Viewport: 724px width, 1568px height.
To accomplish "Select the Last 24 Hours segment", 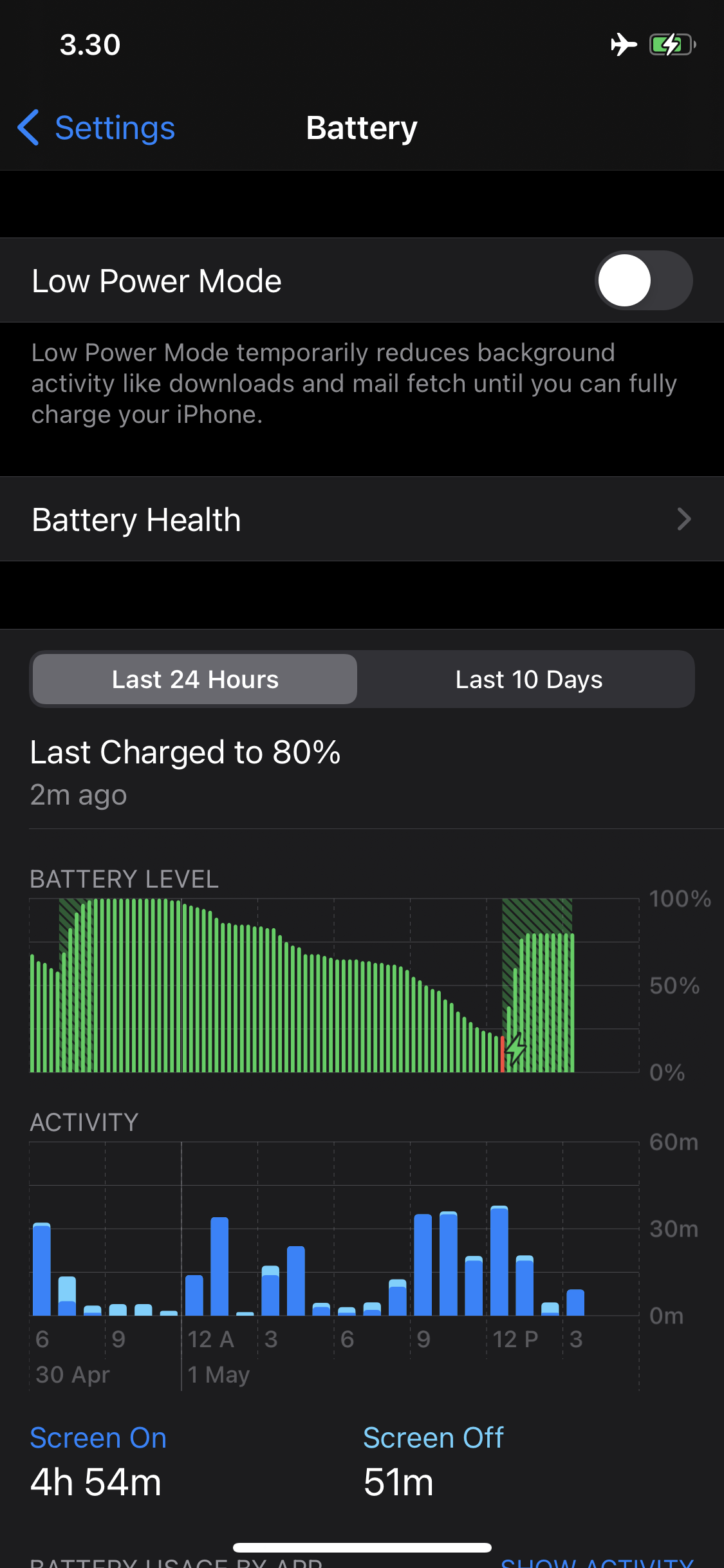I will coord(195,680).
